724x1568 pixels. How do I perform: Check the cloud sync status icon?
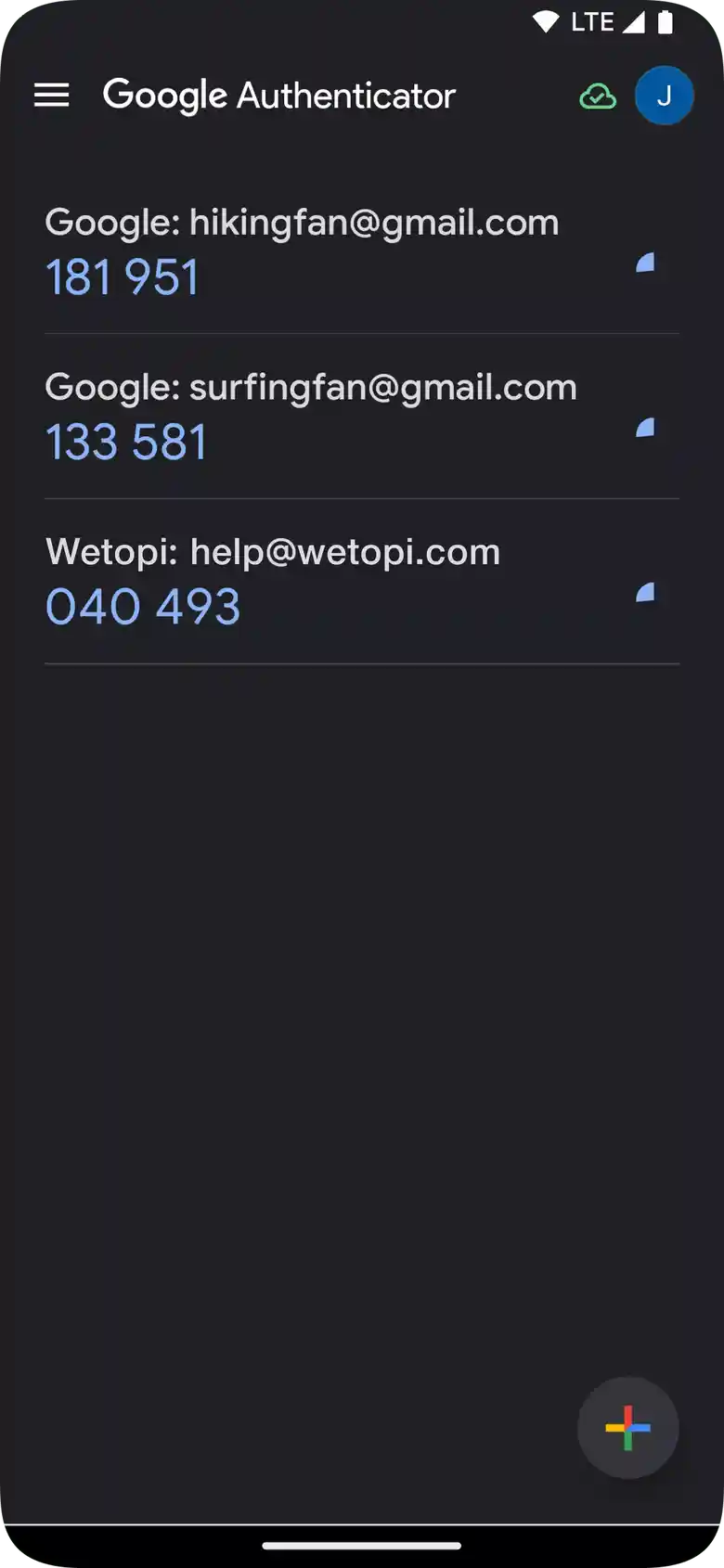pyautogui.click(x=598, y=96)
